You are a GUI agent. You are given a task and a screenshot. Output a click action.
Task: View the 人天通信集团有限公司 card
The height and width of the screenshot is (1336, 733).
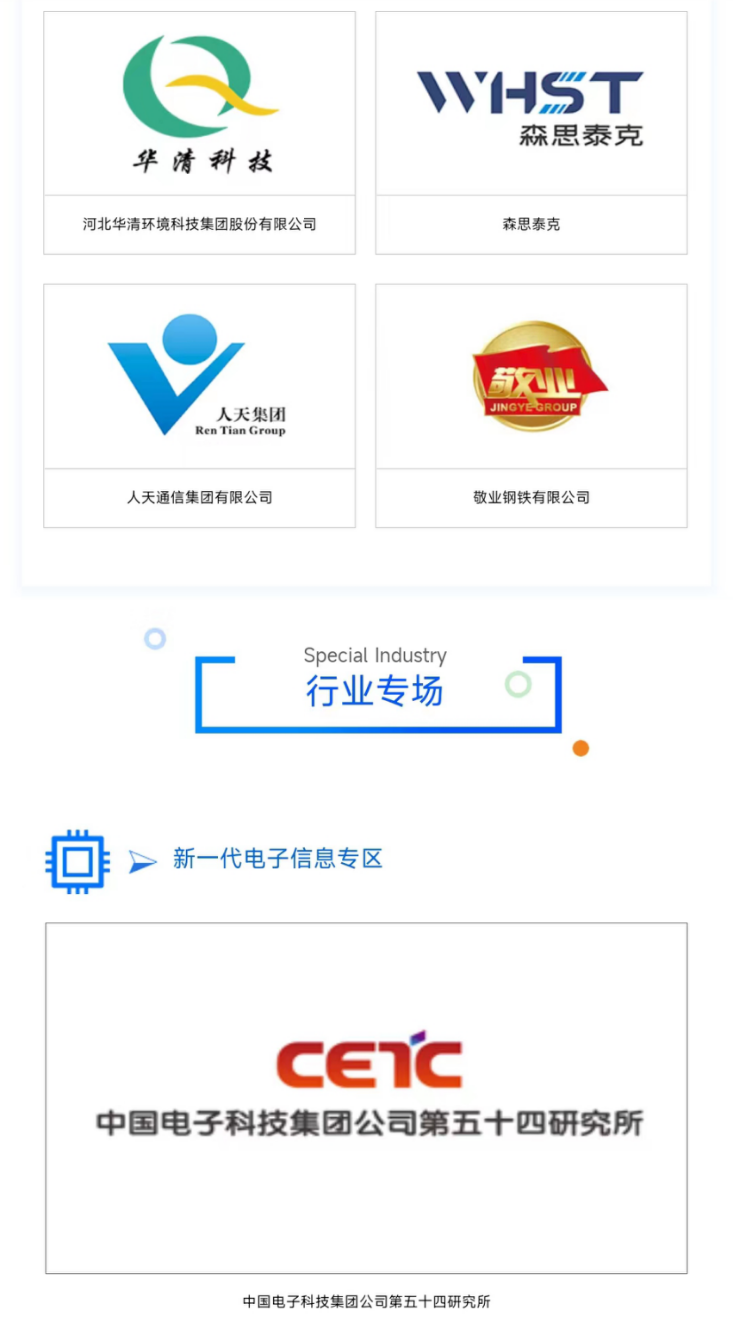click(199, 405)
